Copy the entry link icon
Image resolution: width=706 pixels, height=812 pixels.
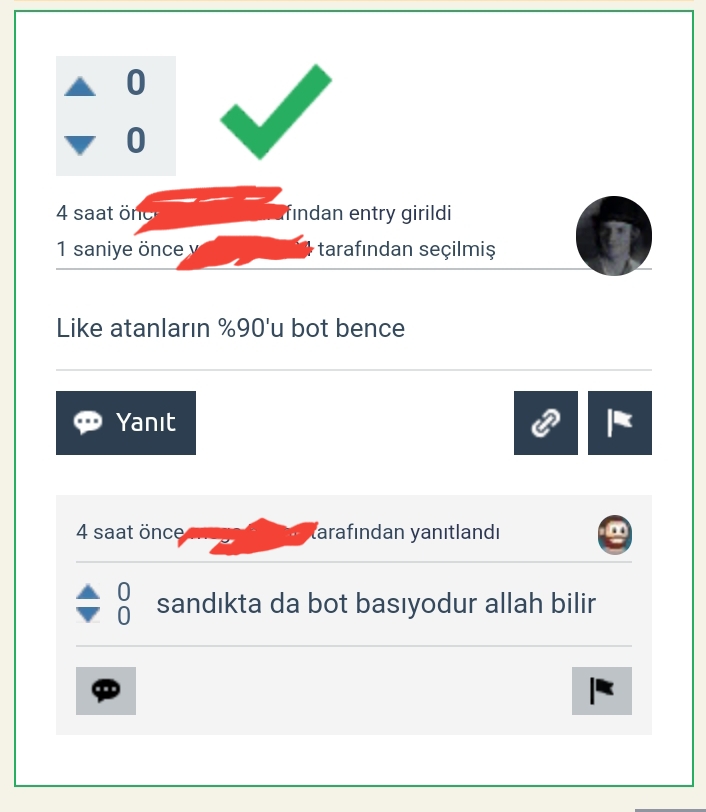coord(546,423)
